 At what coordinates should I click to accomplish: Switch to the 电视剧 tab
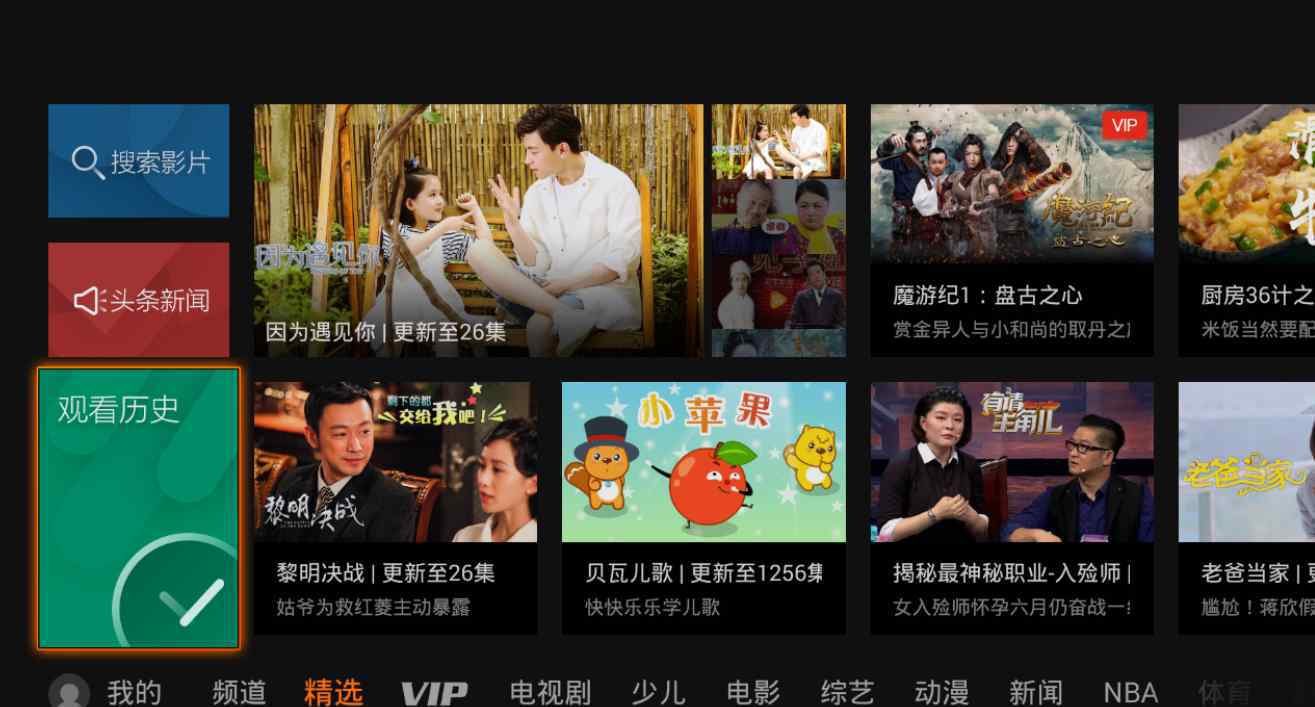tap(550, 692)
